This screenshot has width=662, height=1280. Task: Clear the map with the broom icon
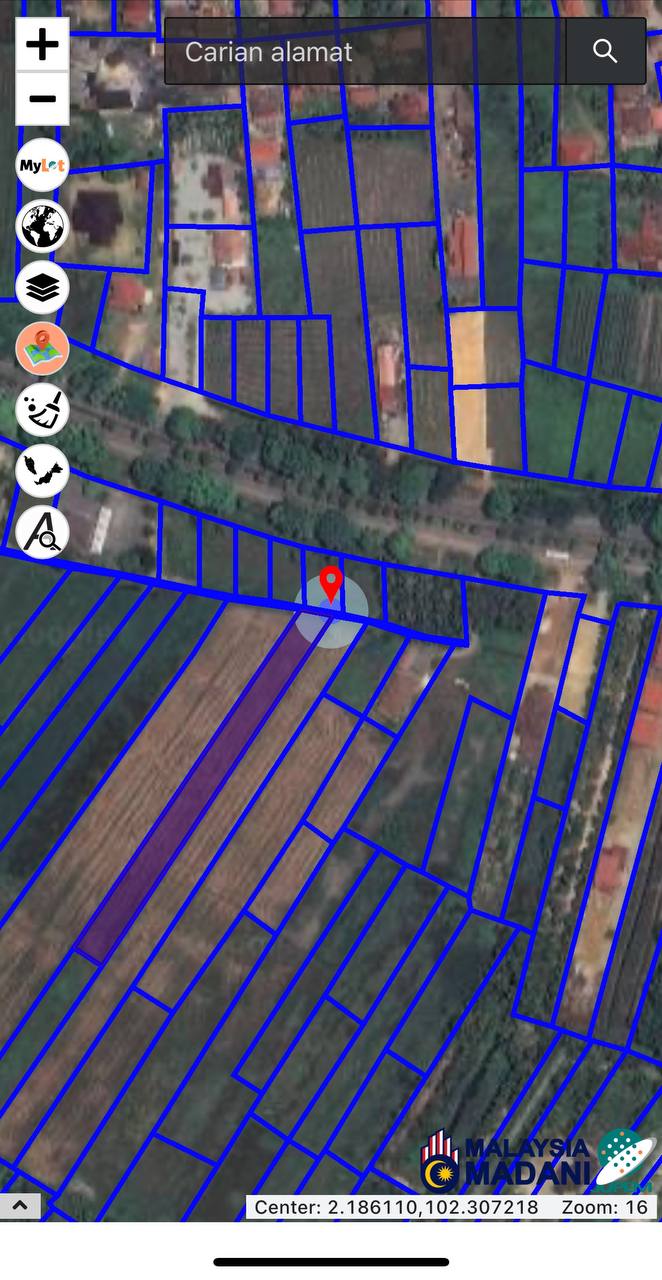[42, 410]
